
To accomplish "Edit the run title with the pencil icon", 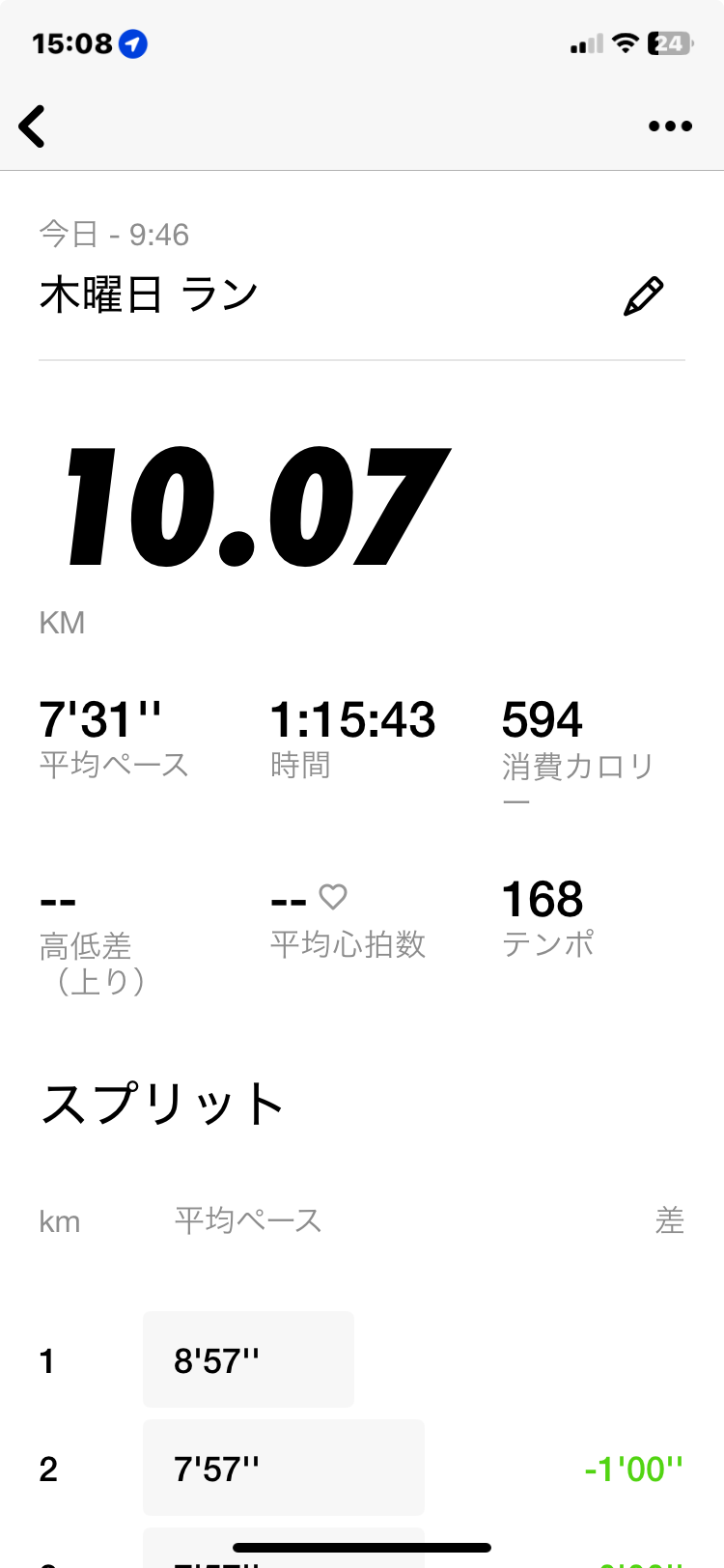I will click(644, 296).
